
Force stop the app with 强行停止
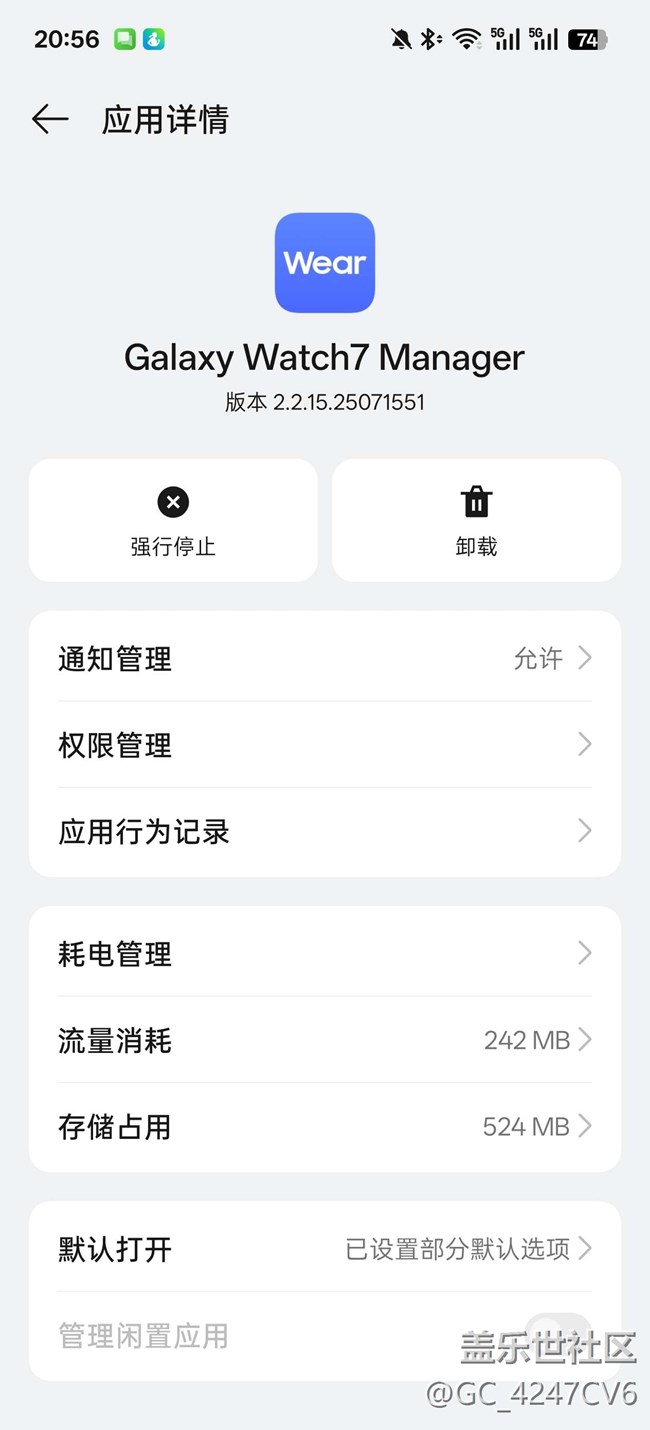[173, 520]
